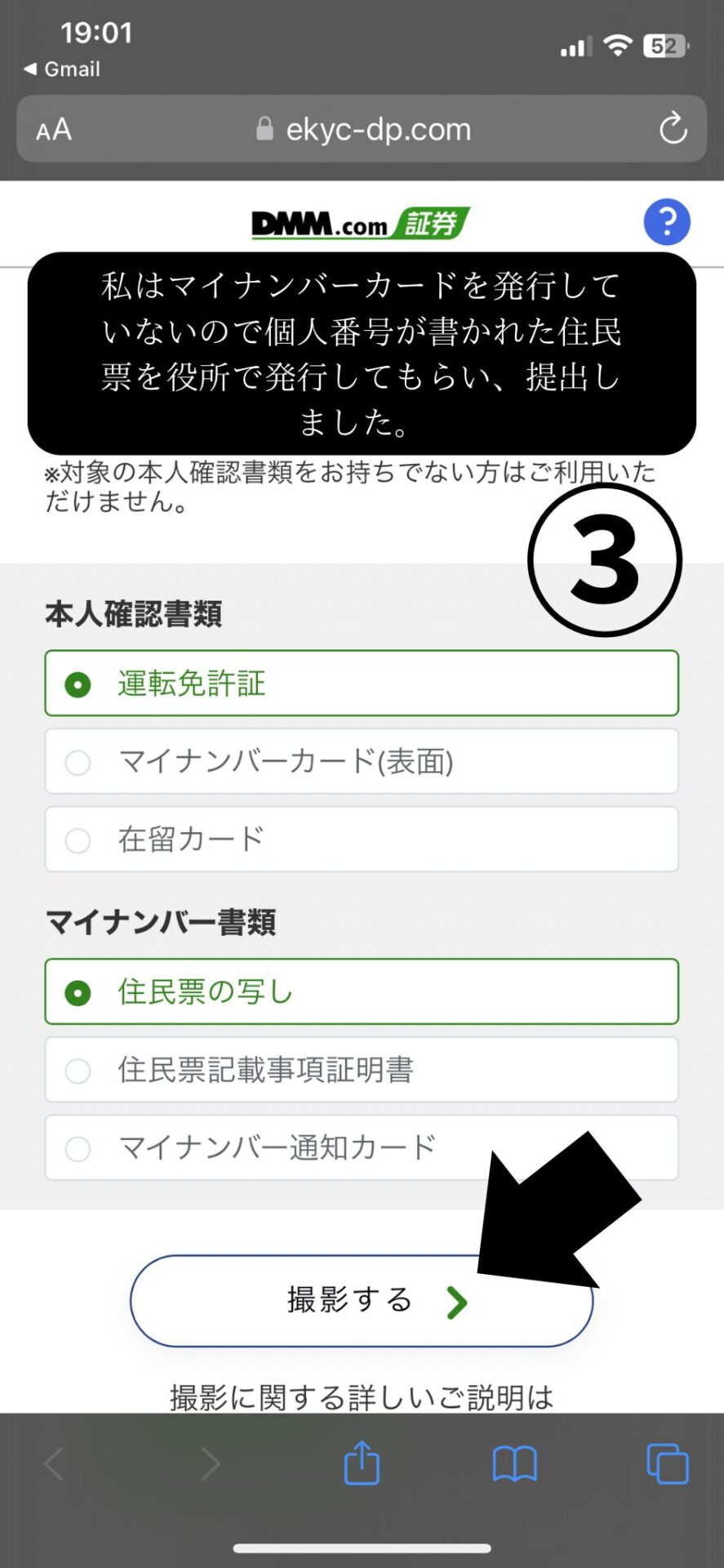Select マイナンバーカード(表面) as identity document

(x=362, y=761)
